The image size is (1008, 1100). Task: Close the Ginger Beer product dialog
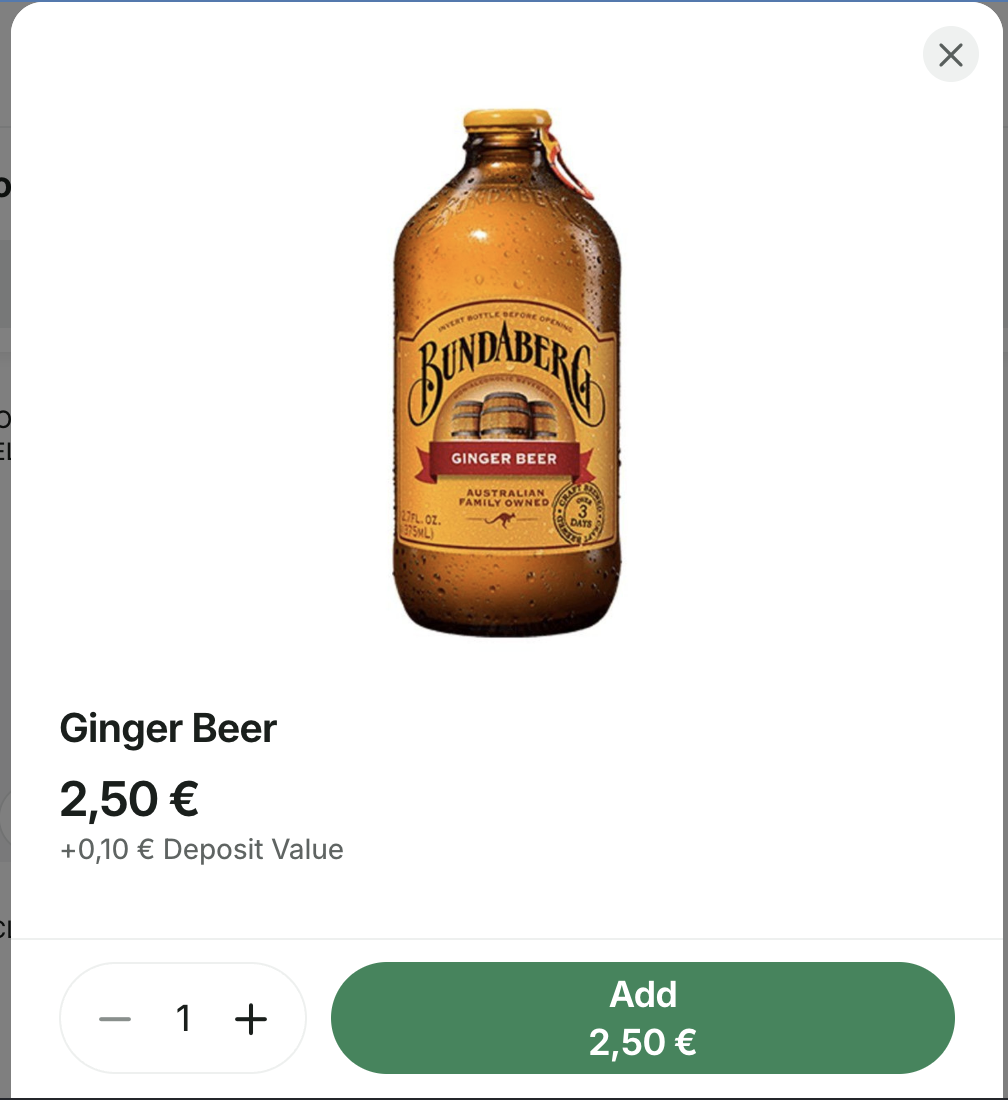click(x=950, y=54)
